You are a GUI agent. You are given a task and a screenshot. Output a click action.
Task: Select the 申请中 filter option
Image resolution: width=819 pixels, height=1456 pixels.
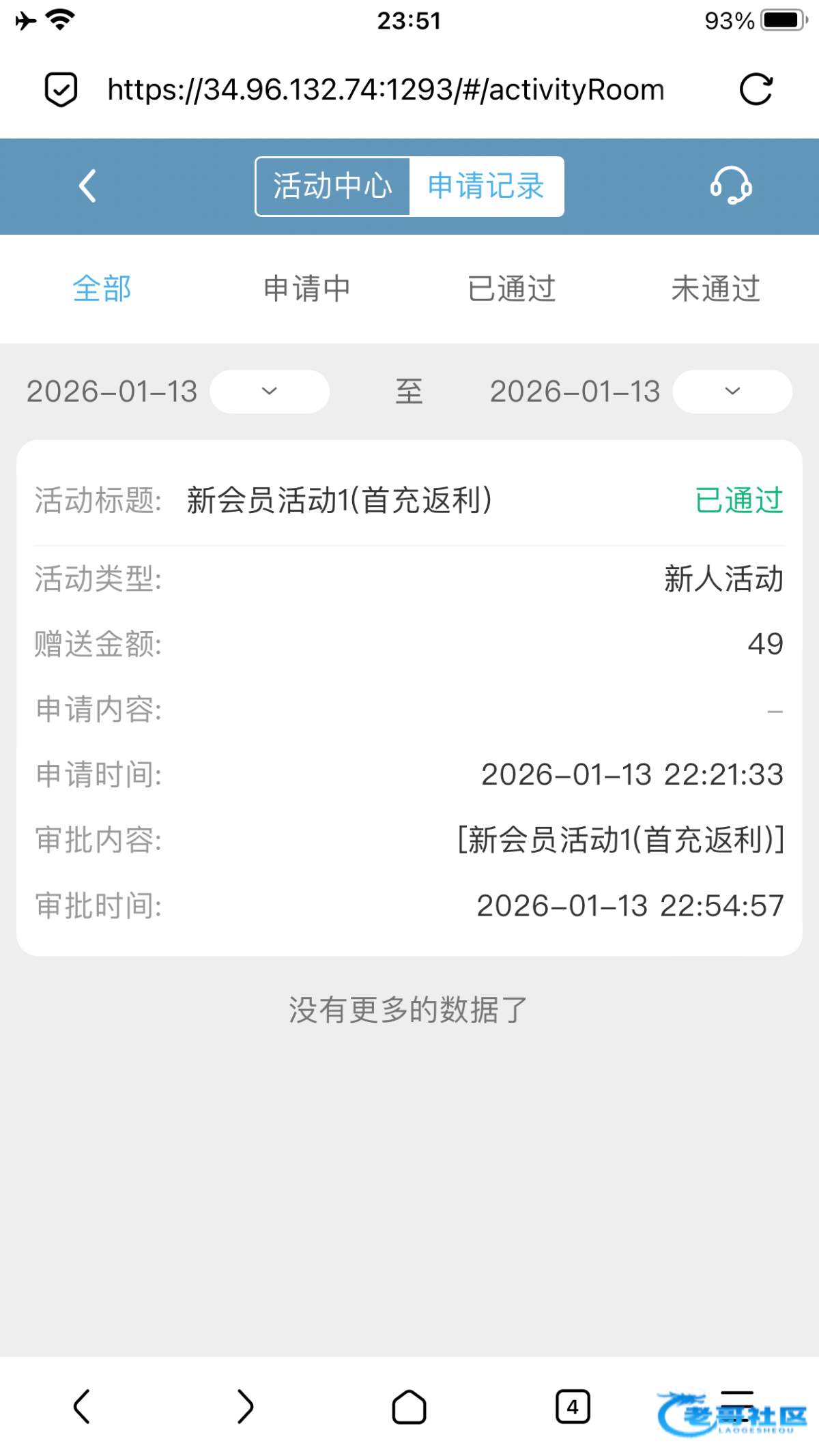[306, 289]
